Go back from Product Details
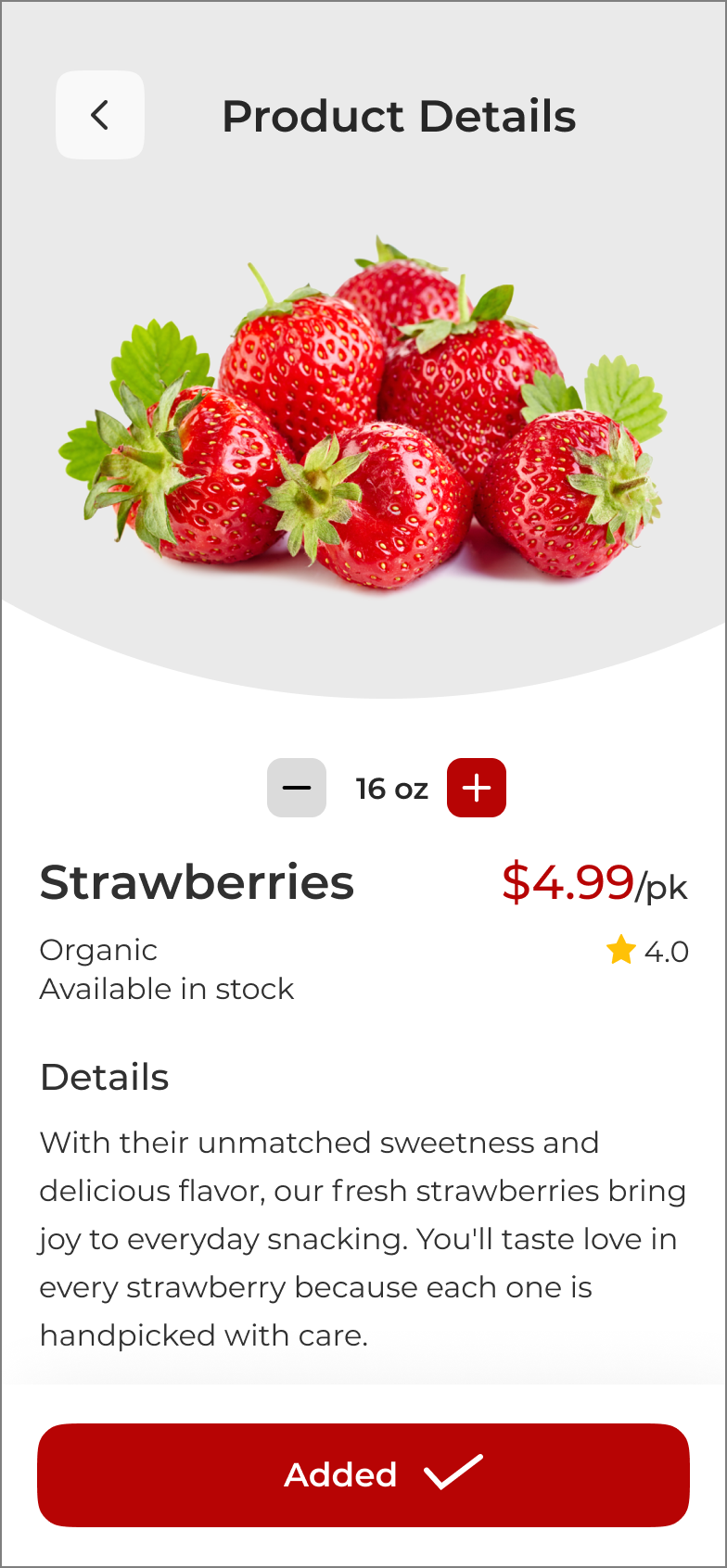 (100, 115)
